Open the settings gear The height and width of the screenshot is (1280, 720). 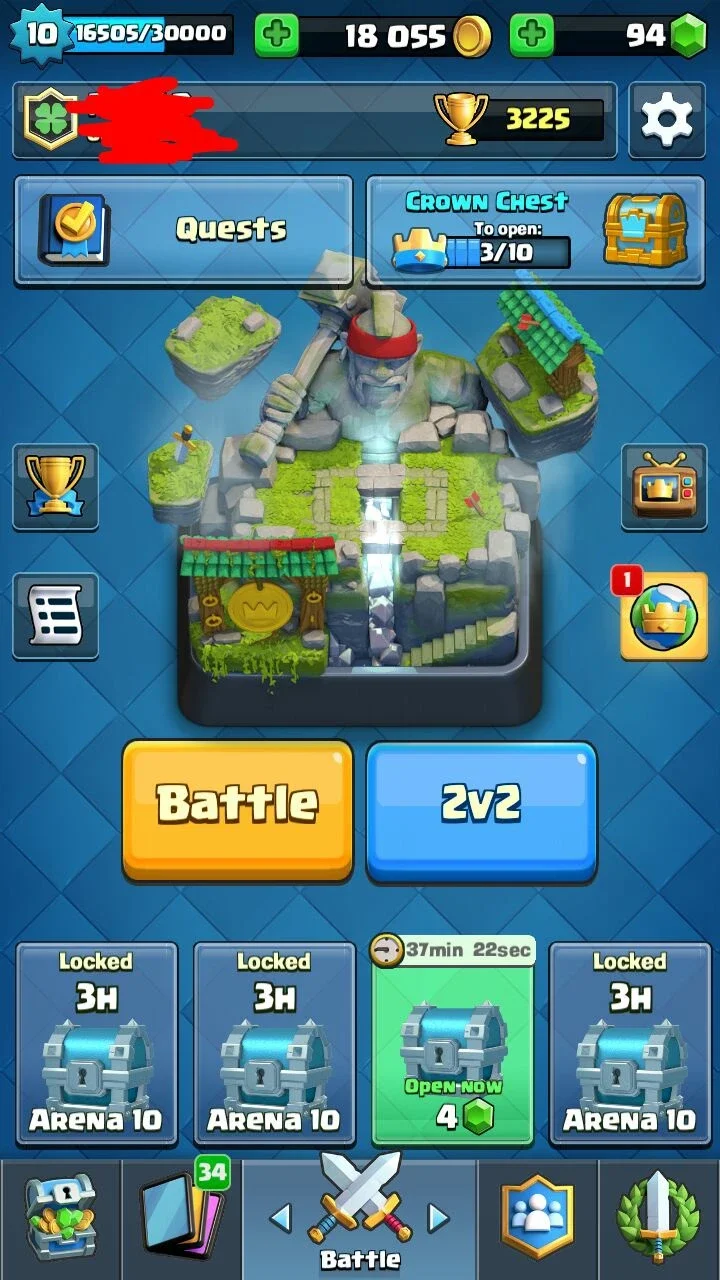tap(666, 120)
